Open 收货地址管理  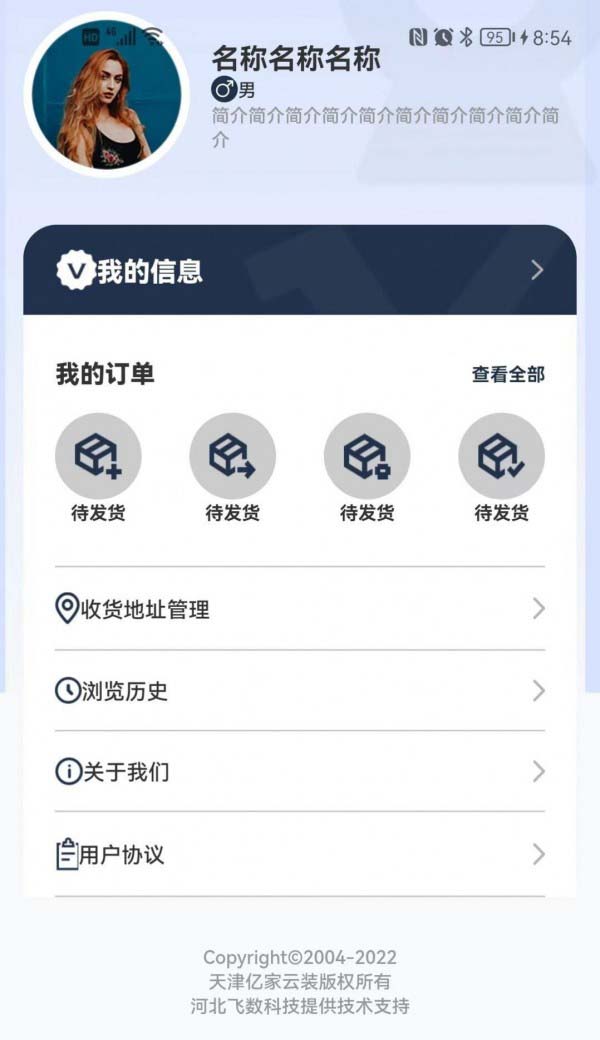300,608
